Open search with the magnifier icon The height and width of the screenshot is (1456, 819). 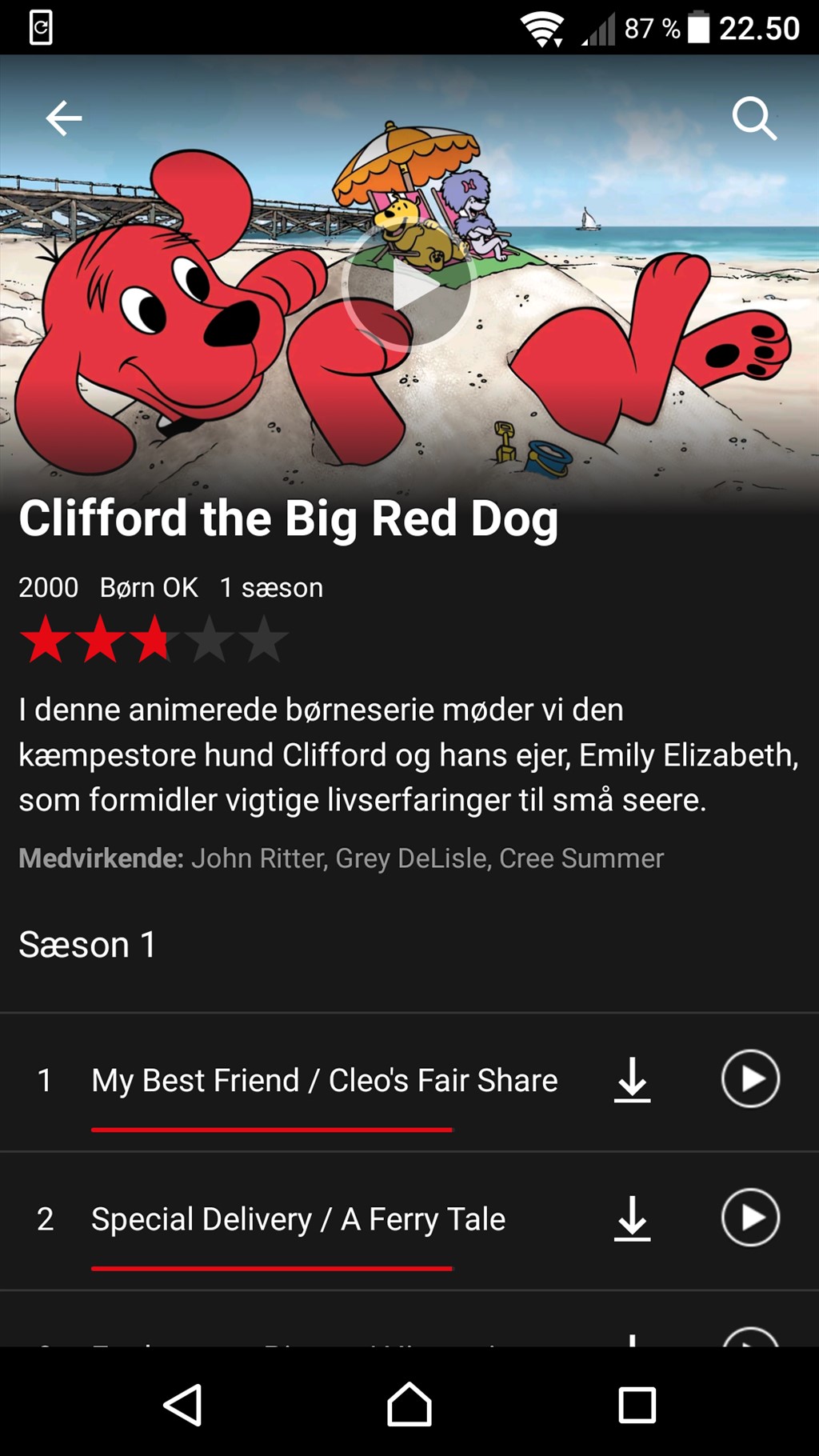[x=753, y=118]
